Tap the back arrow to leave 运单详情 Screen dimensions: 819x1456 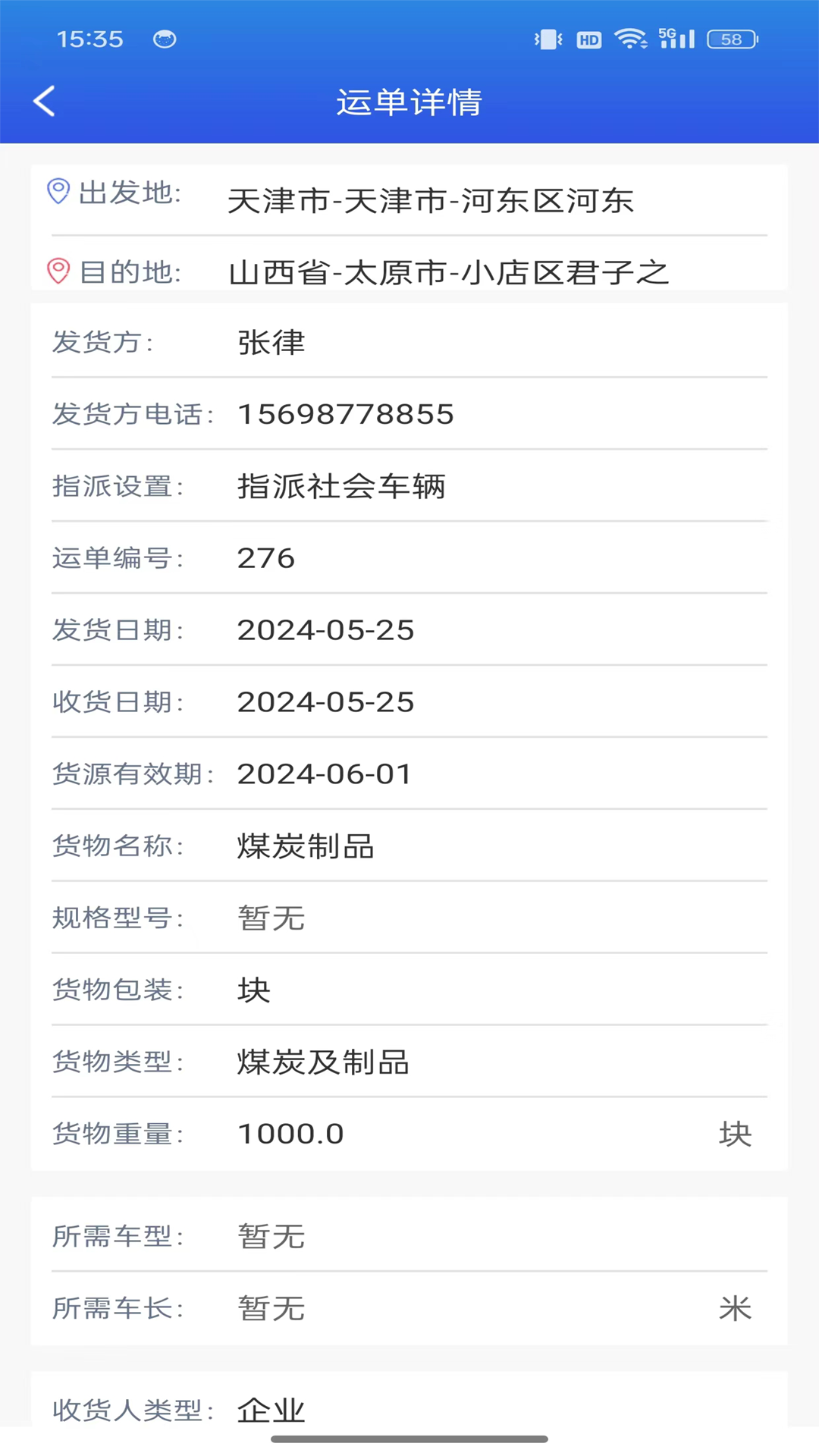[43, 101]
